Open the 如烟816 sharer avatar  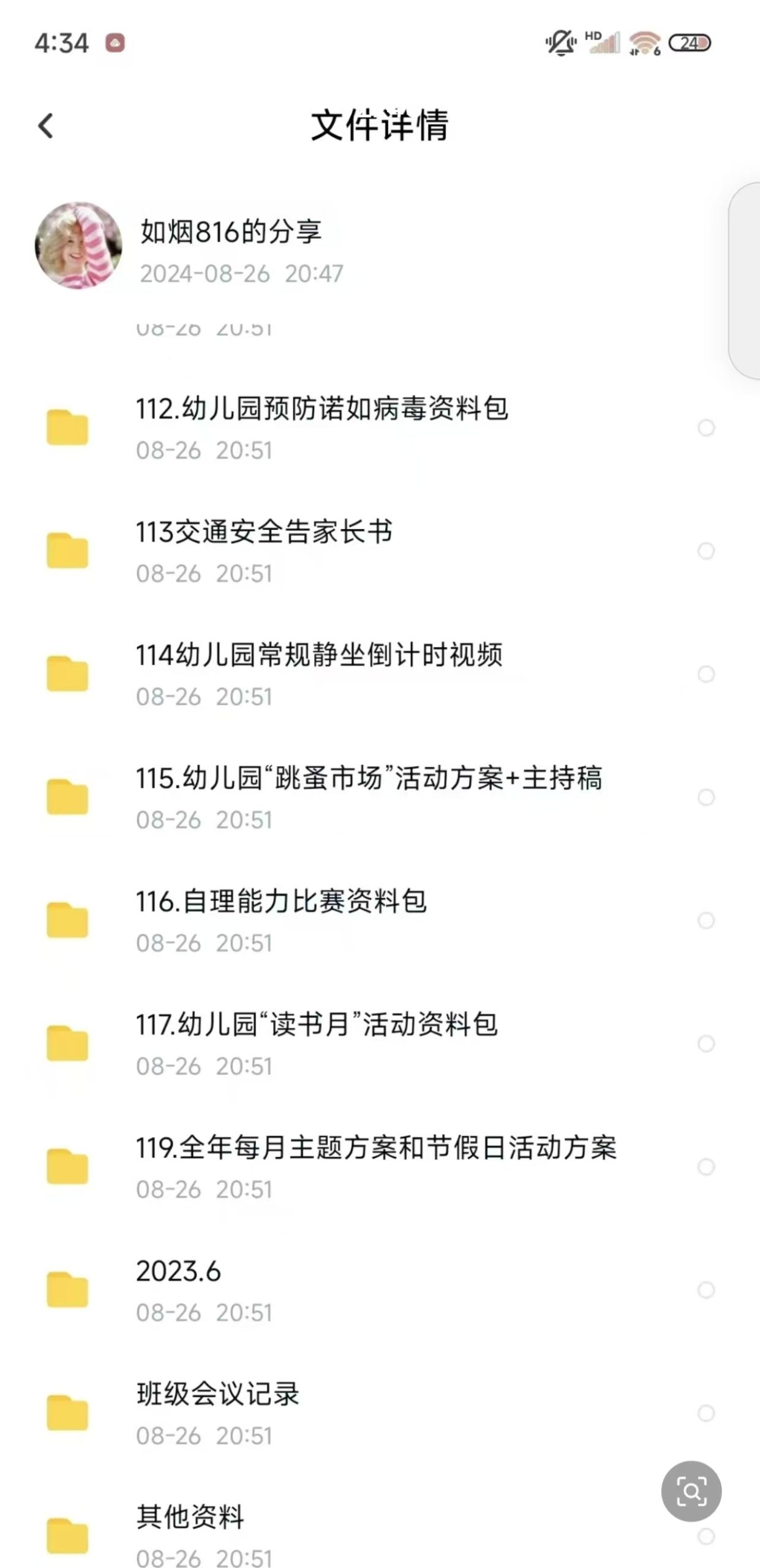[x=78, y=246]
